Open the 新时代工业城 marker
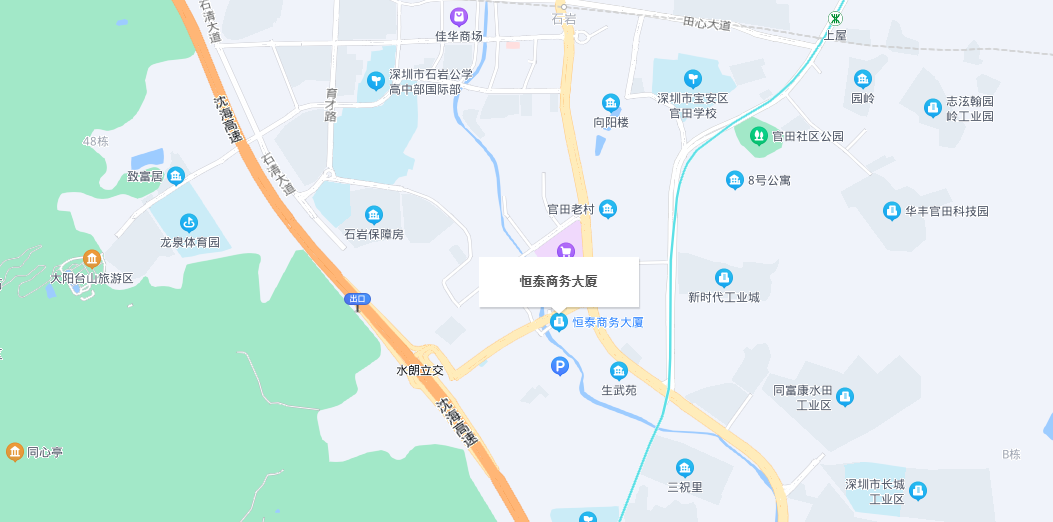The height and width of the screenshot is (522, 1053). click(x=724, y=278)
